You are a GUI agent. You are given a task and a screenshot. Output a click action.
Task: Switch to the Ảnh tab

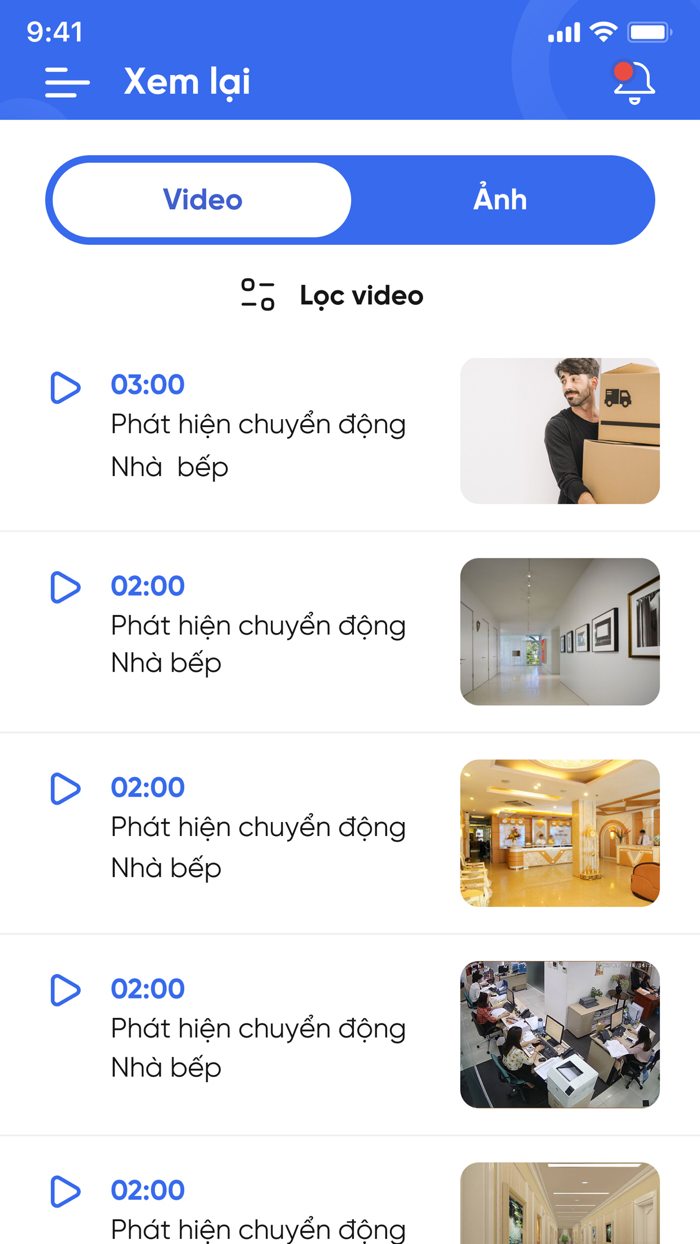click(x=500, y=200)
